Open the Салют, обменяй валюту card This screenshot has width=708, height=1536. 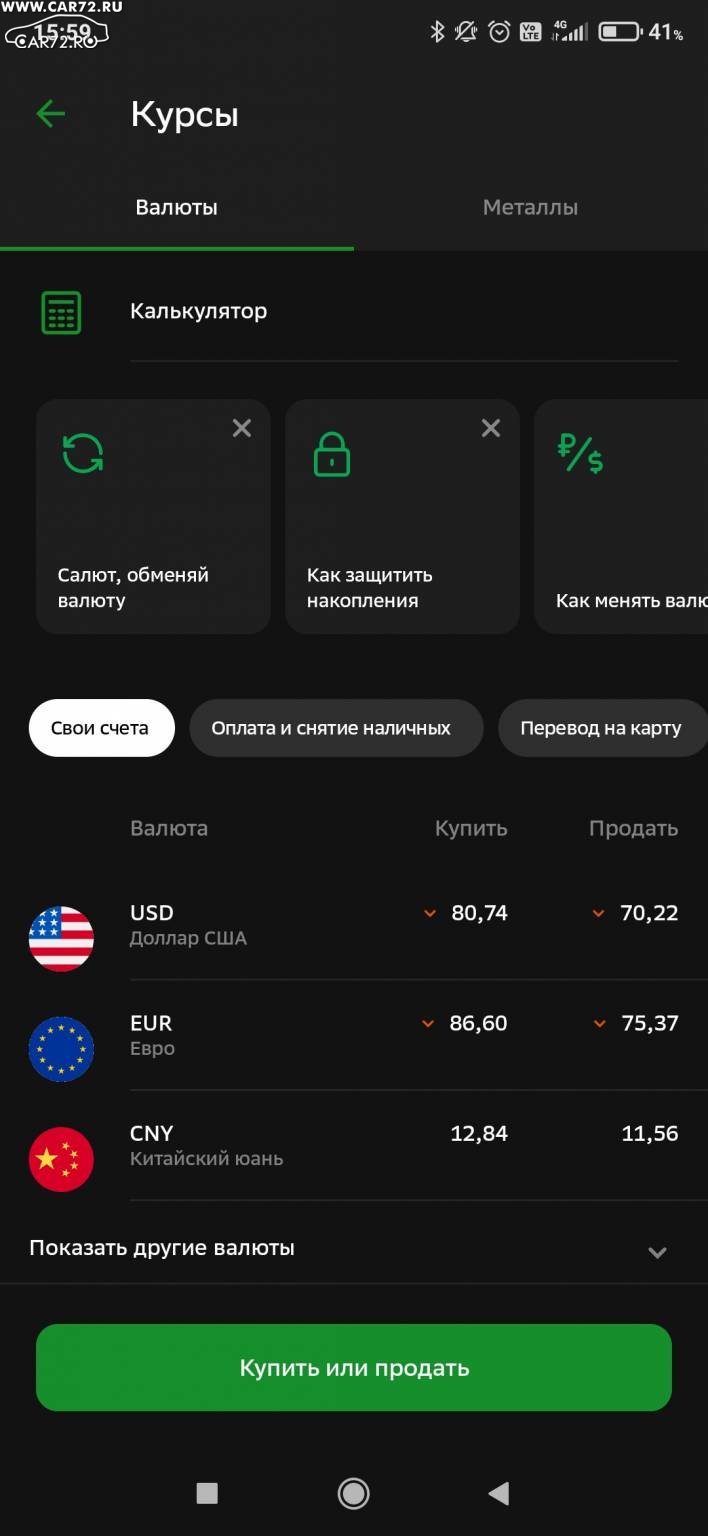(153, 516)
